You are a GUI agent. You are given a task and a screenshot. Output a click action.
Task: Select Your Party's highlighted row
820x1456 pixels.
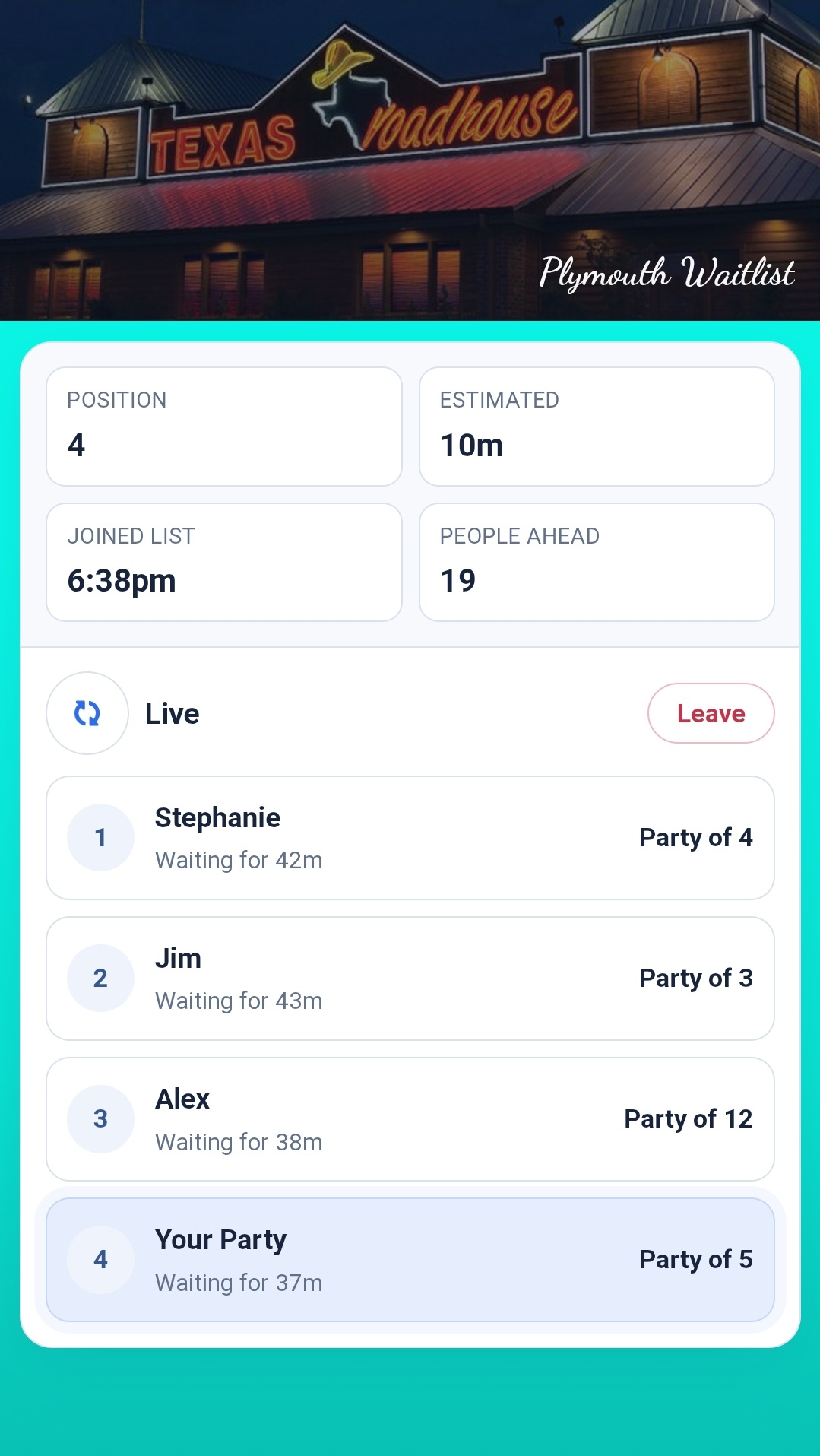click(x=410, y=1259)
